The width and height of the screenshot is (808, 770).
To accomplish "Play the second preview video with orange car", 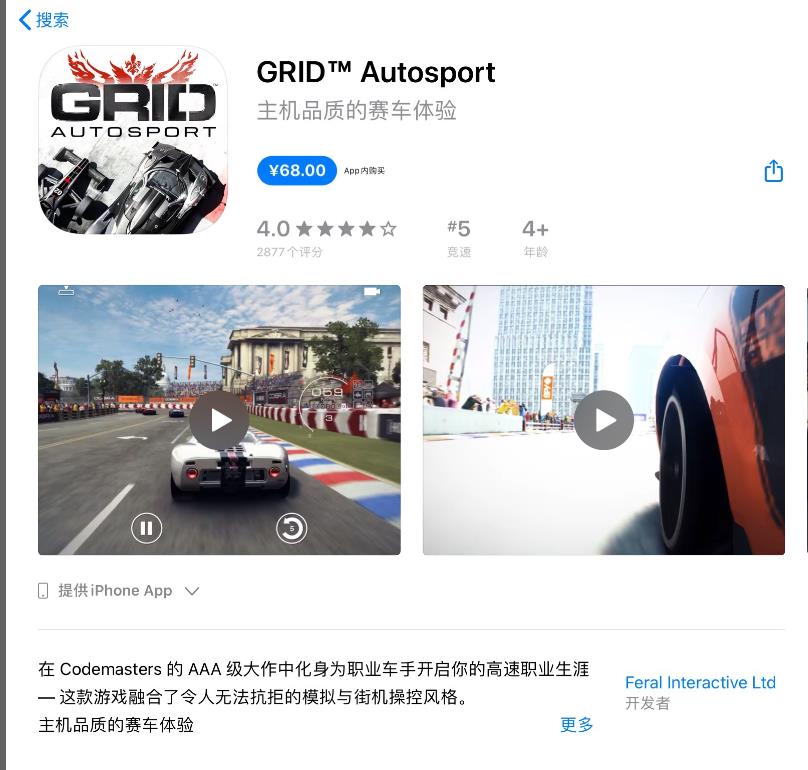I will (603, 420).
